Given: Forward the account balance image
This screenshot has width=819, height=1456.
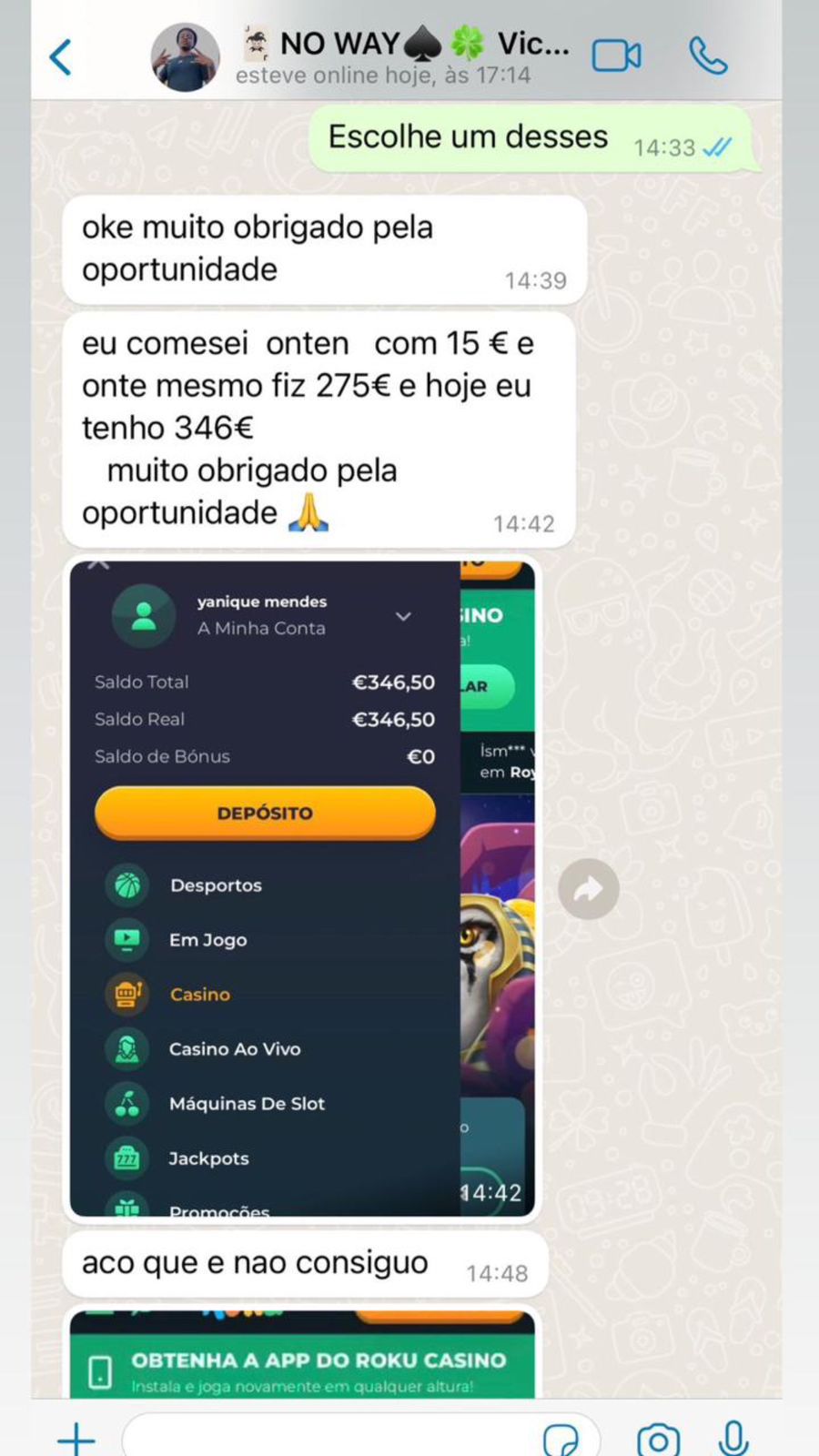Looking at the screenshot, I should pos(589,889).
